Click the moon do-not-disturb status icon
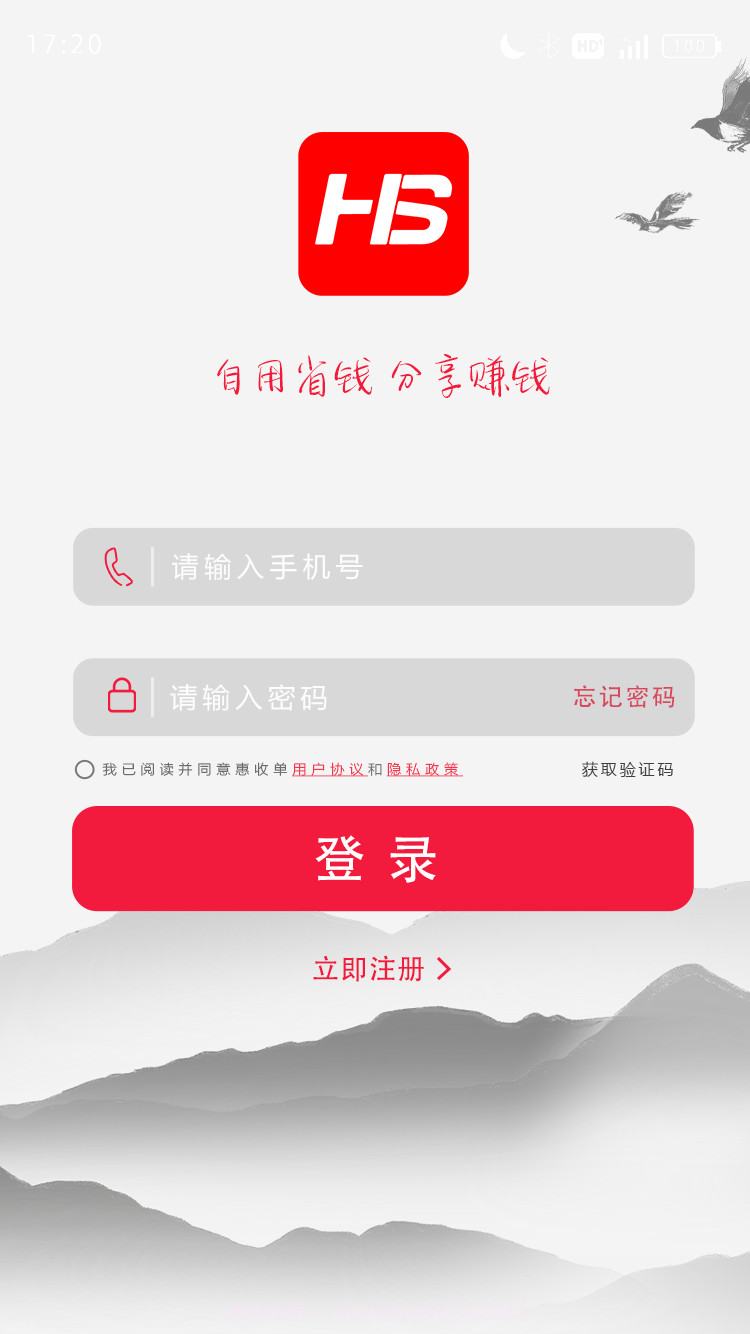 click(x=510, y=45)
